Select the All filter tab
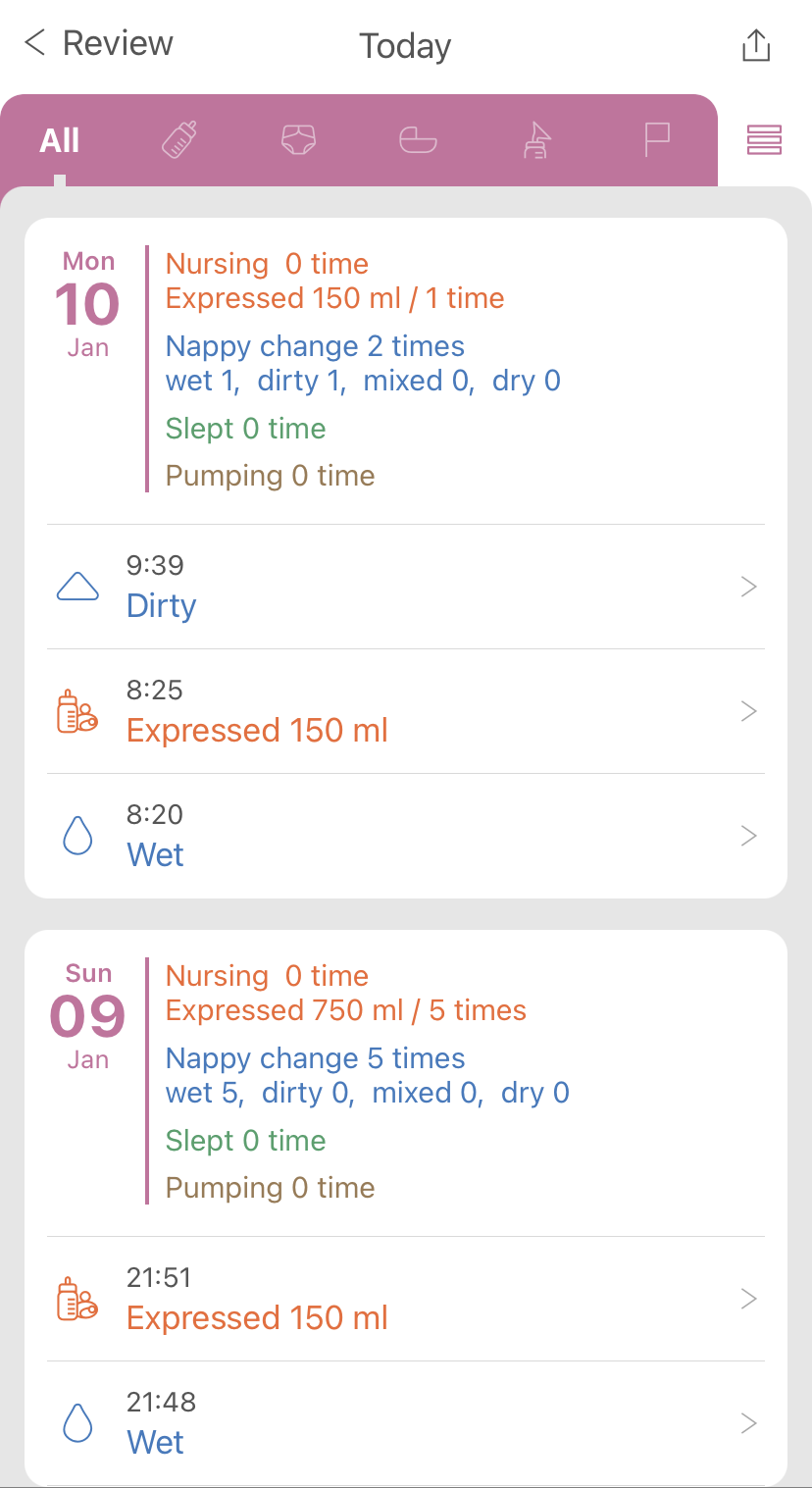Screen dimensions: 812x1488 (x=60, y=141)
